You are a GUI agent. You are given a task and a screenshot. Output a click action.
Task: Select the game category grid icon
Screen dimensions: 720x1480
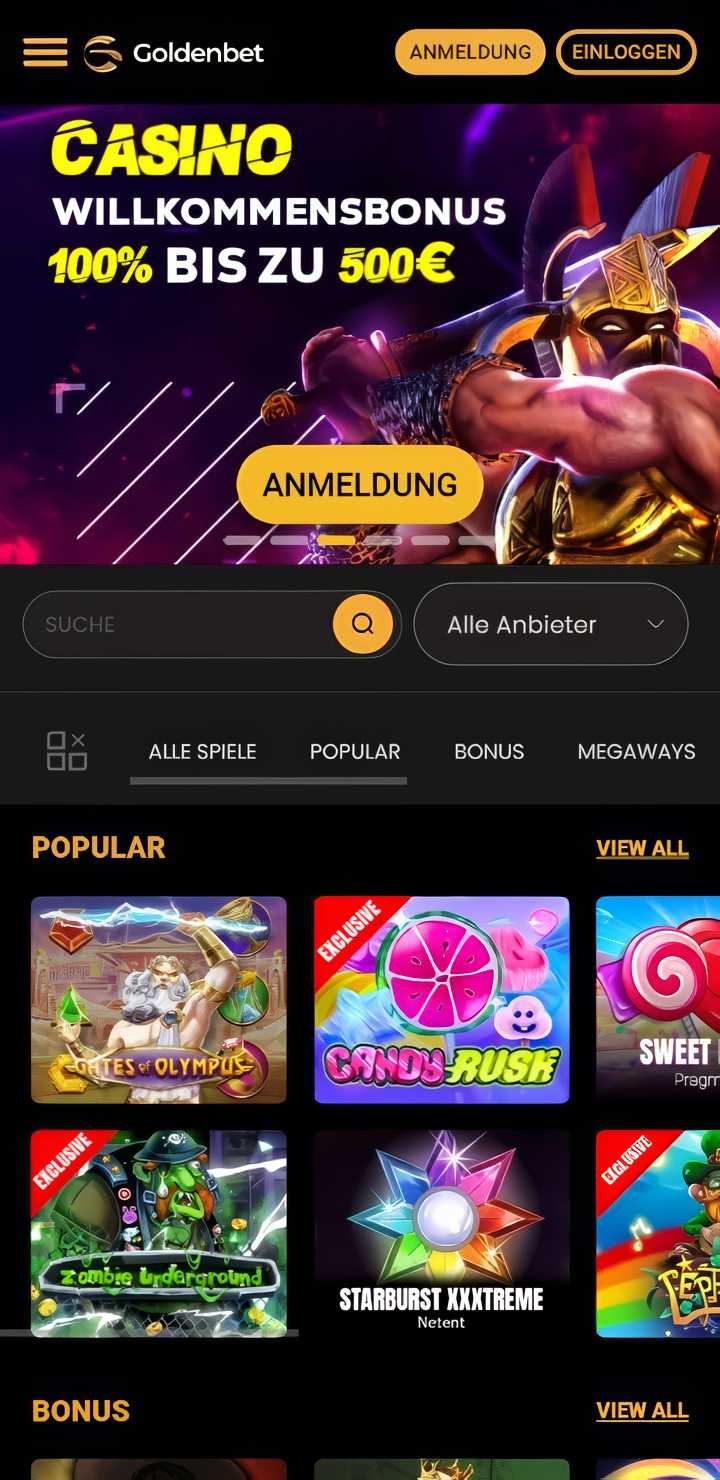tap(66, 751)
